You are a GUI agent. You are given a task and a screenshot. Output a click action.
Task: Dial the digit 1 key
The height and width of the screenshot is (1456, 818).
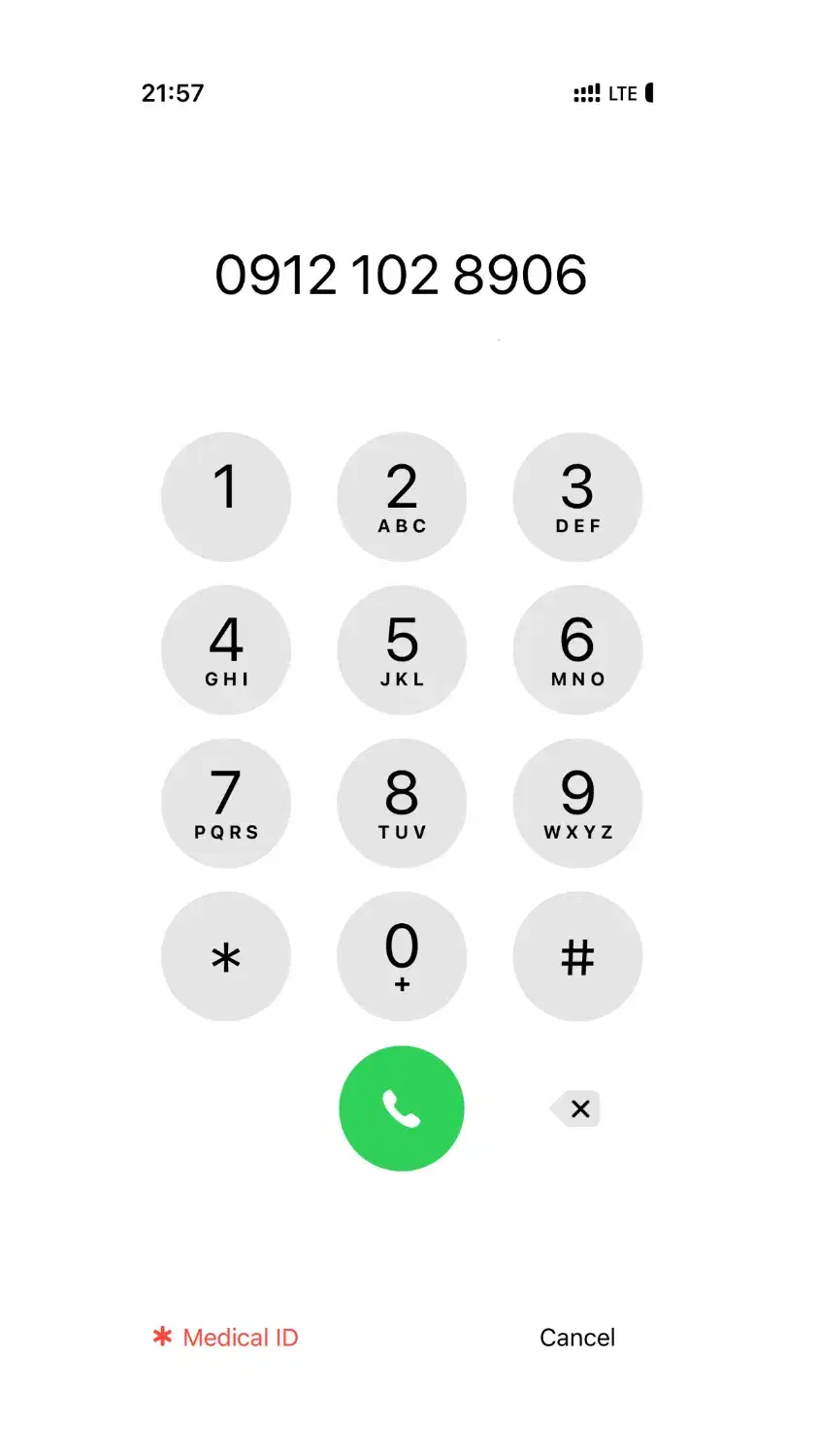tap(226, 496)
